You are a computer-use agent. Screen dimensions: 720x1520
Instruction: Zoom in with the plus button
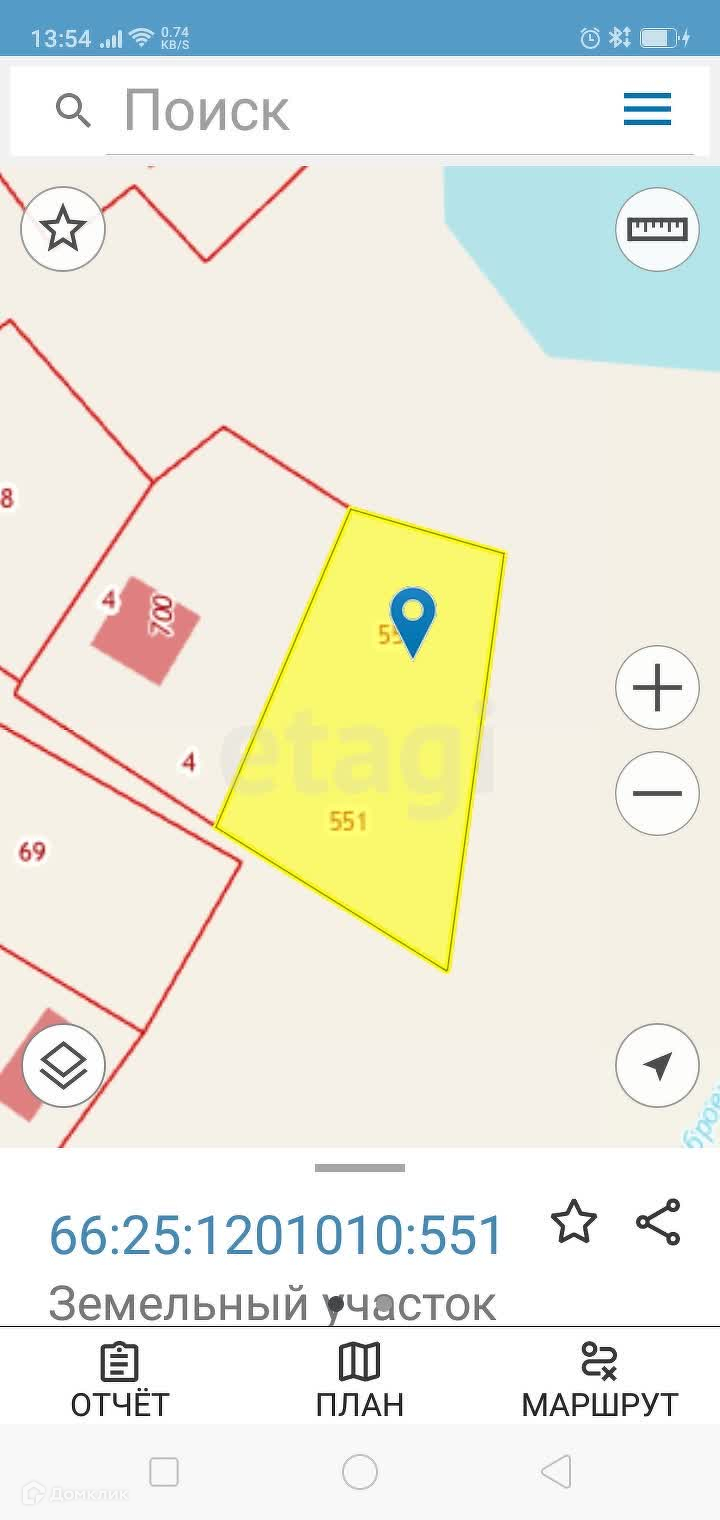(657, 688)
